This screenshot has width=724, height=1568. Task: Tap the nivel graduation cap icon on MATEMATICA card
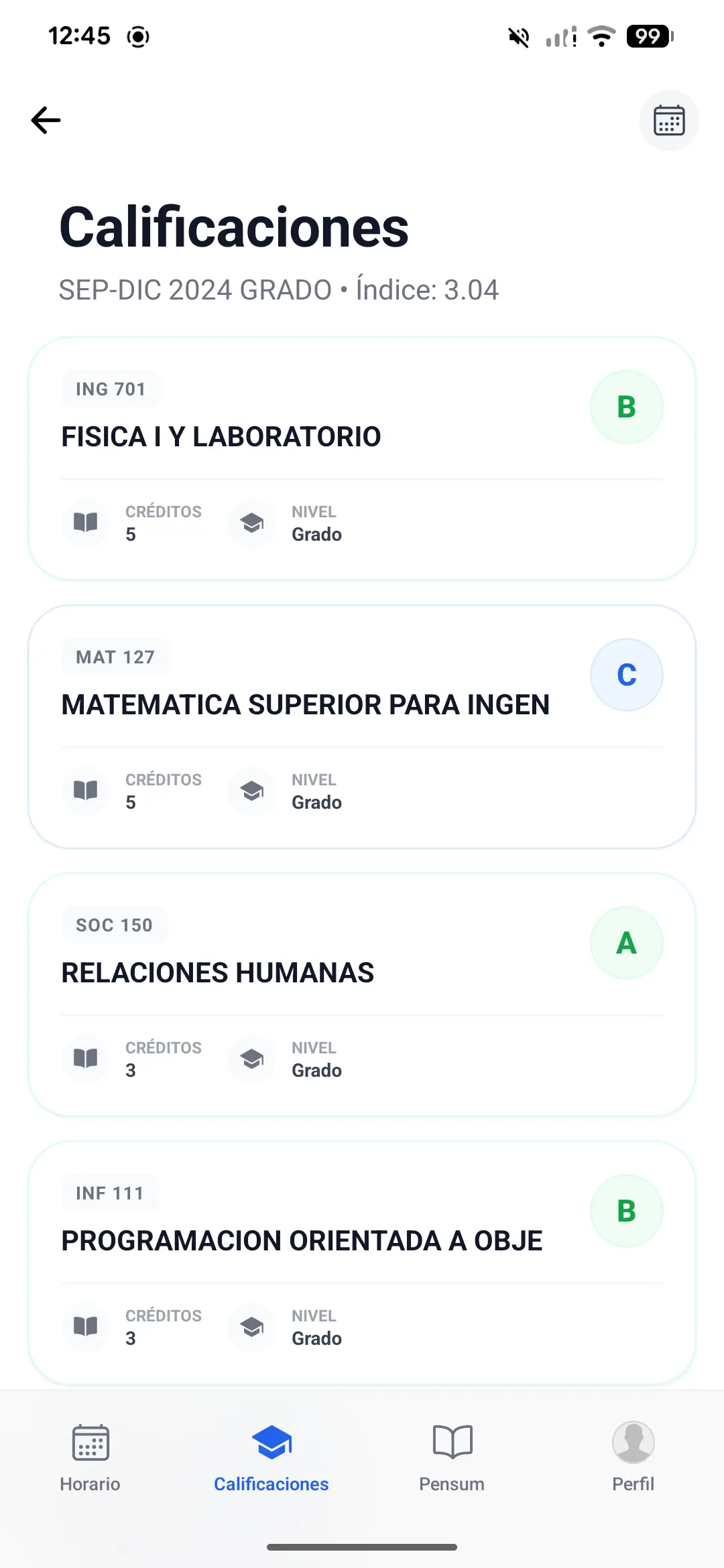(x=251, y=791)
